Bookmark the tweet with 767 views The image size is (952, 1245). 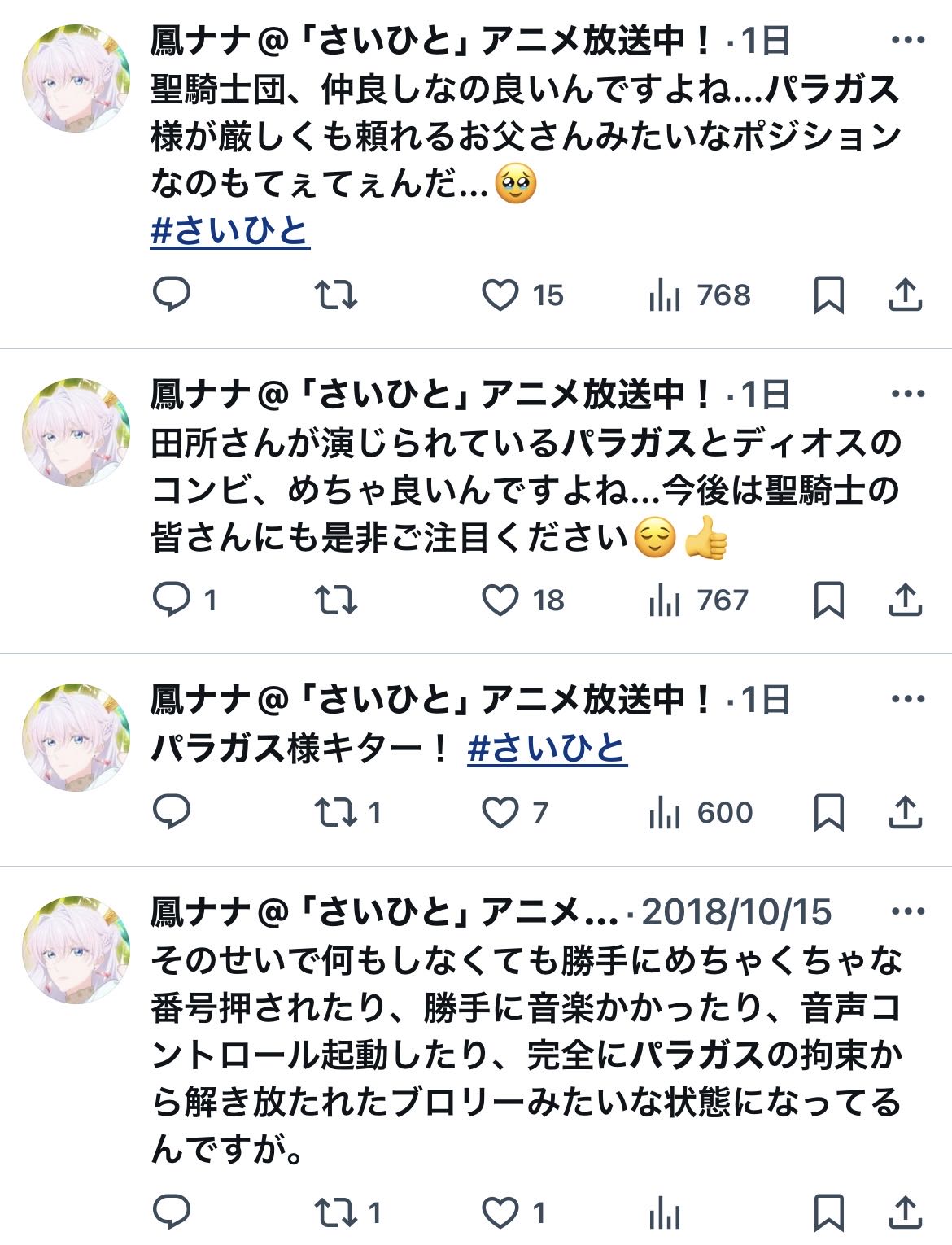[828, 601]
